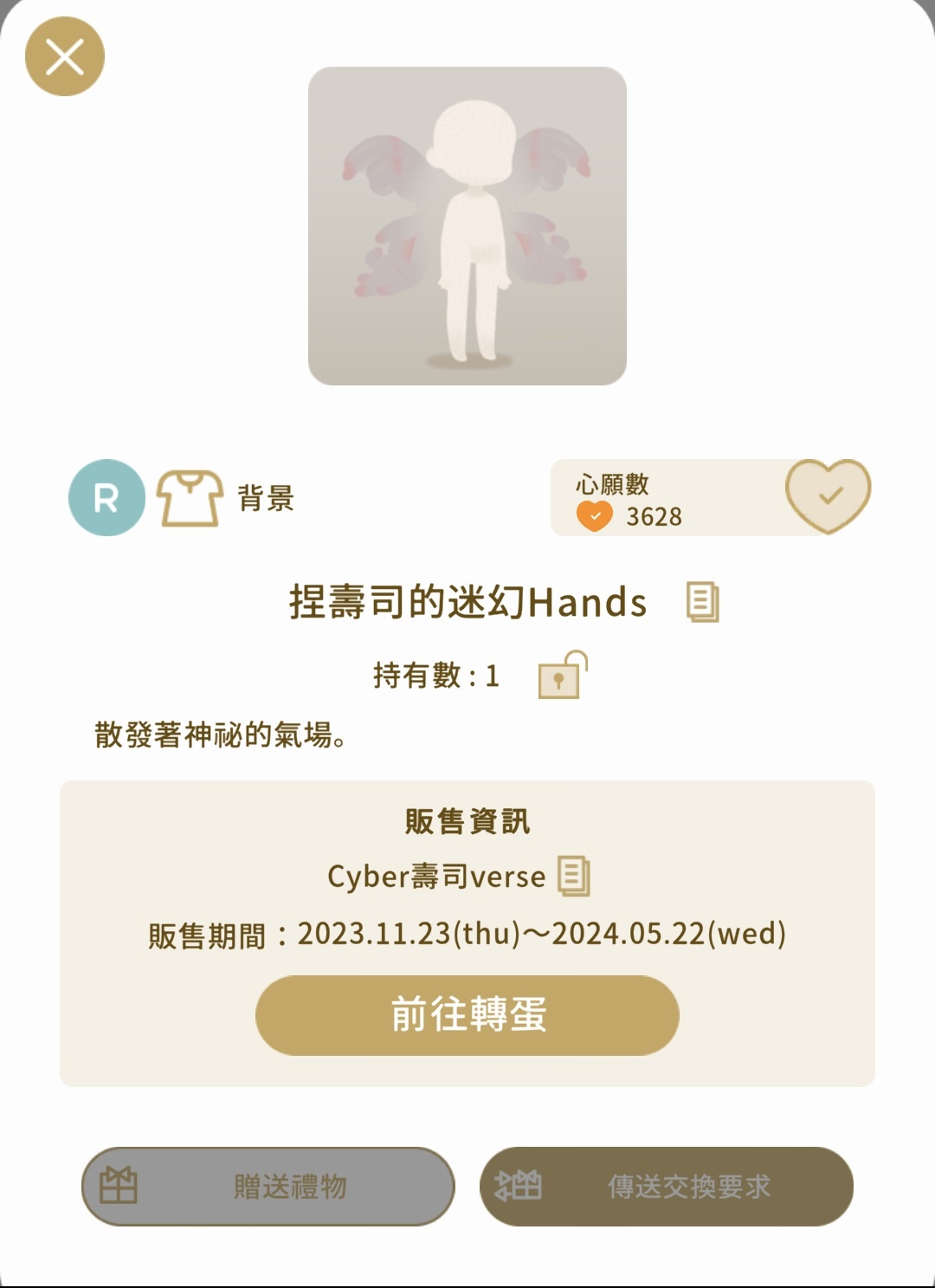This screenshot has width=935, height=1288.
Task: Send an exchange request with 傳送交換要求
Action: coord(667,1186)
